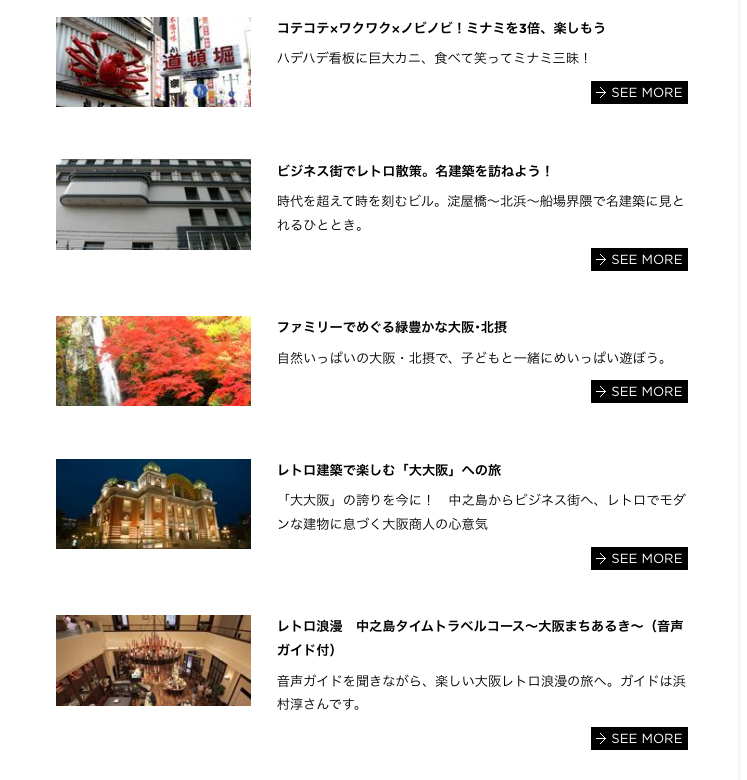This screenshot has width=747, height=780.
Task: Click the SEE MORE button for the Osaka merchant spirit article
Action: pyautogui.click(x=640, y=558)
